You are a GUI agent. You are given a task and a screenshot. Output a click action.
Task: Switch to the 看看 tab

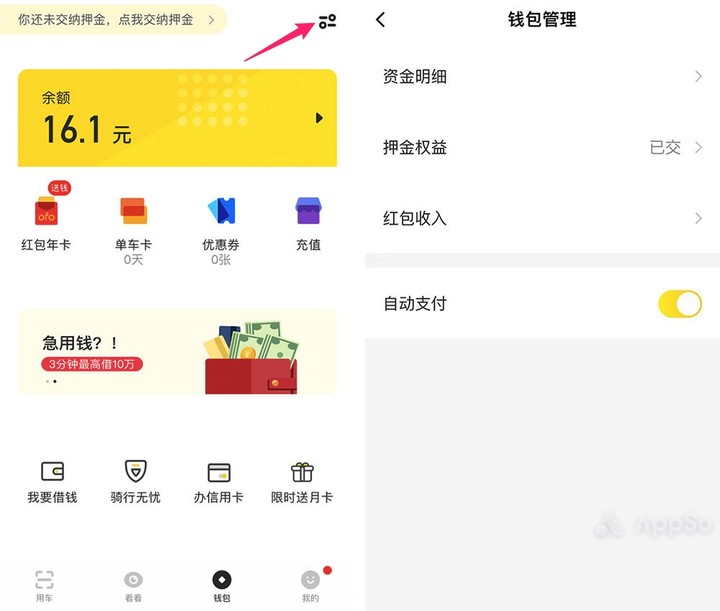tap(133, 585)
